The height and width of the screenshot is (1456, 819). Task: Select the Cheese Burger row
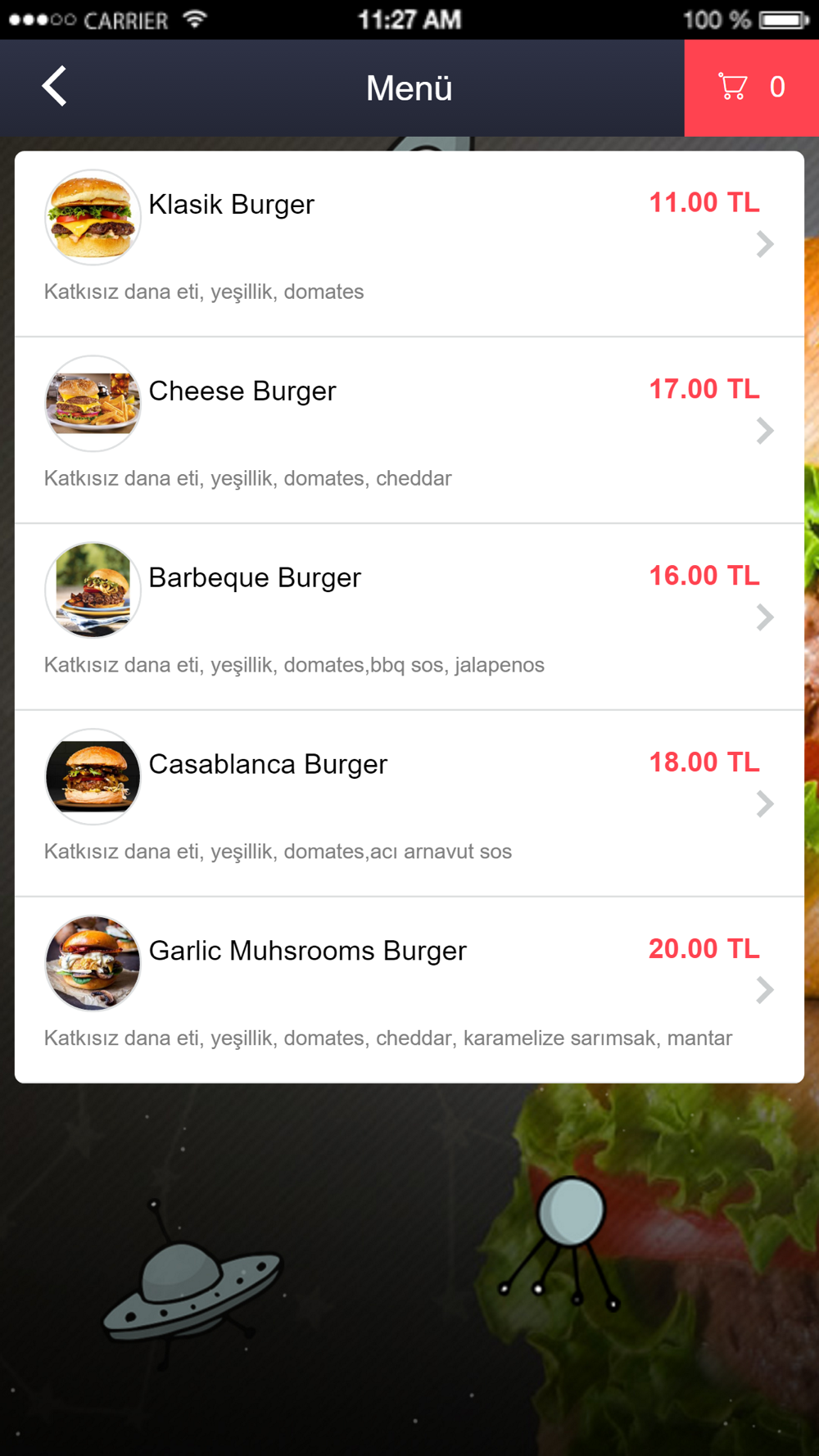(409, 430)
